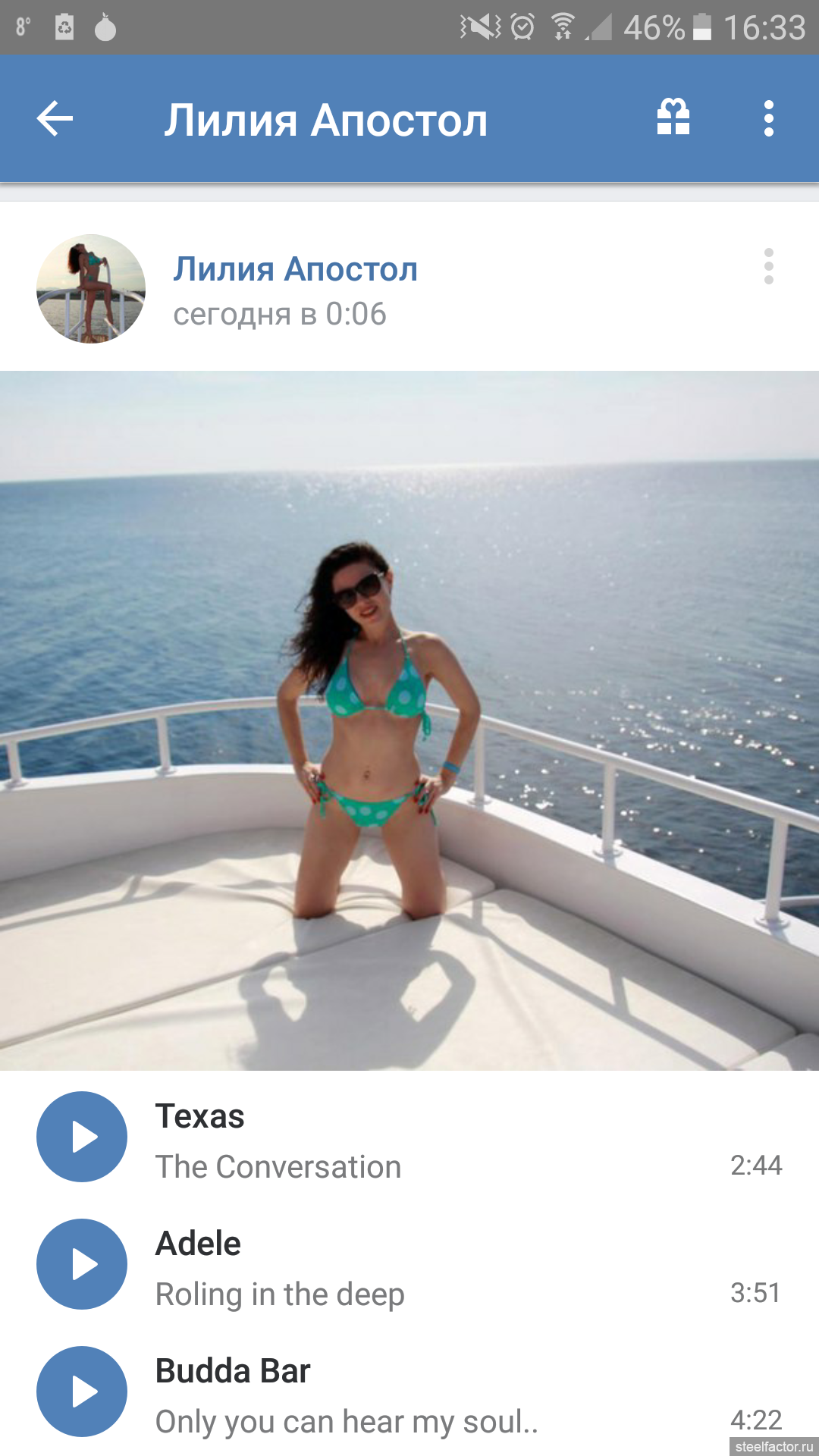Viewport: 819px width, 1456px height.
Task: Open the post options three-dot menu
Action: (769, 266)
